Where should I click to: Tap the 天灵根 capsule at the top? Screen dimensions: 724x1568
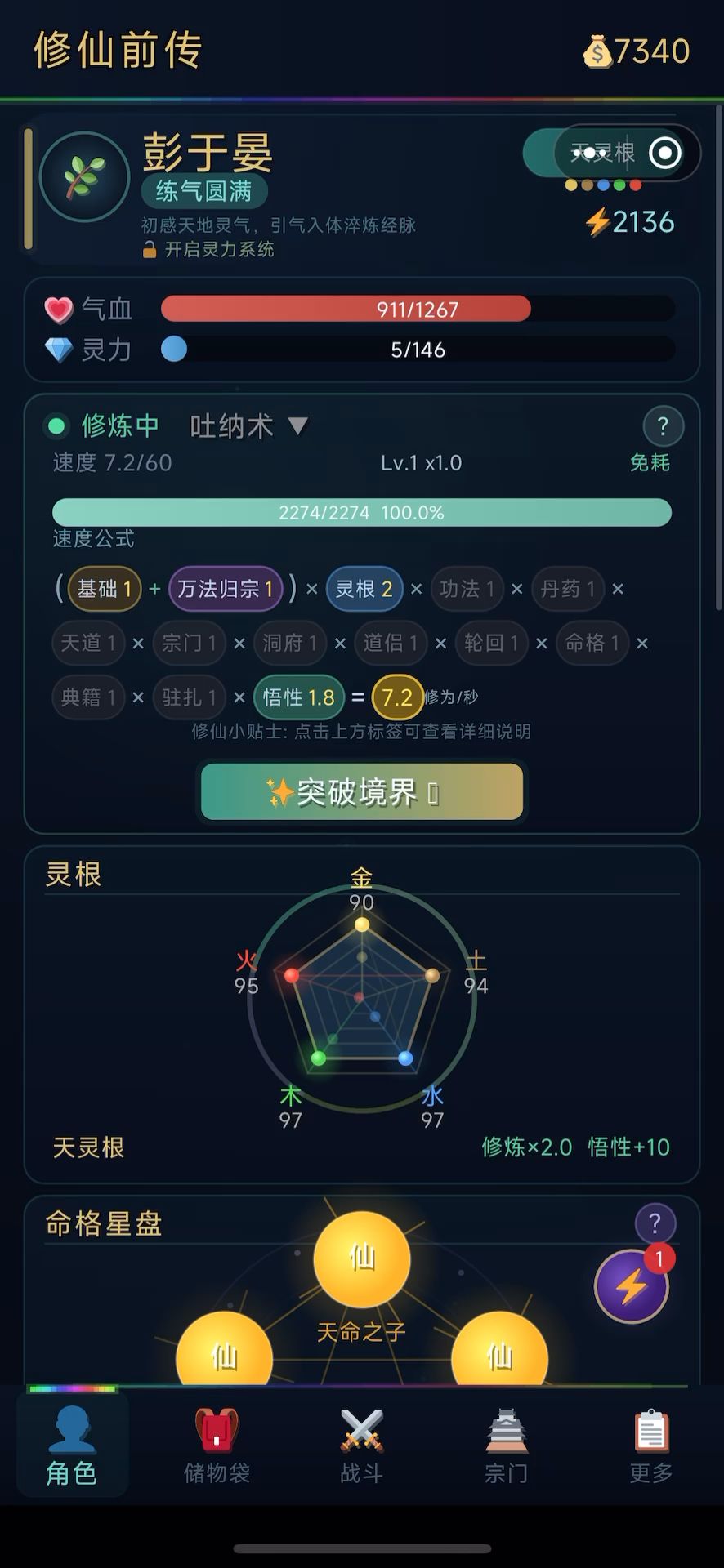(610, 153)
